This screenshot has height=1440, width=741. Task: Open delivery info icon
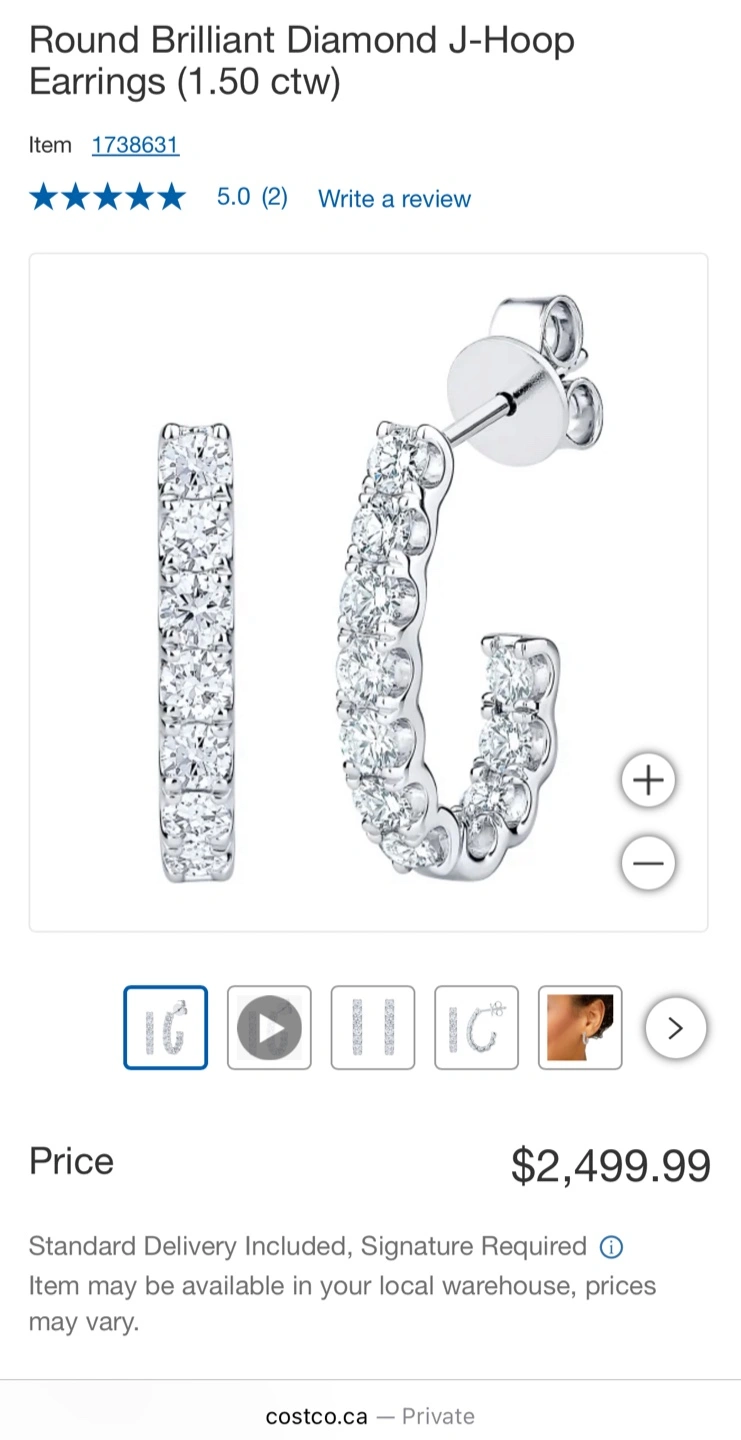pyautogui.click(x=611, y=1247)
